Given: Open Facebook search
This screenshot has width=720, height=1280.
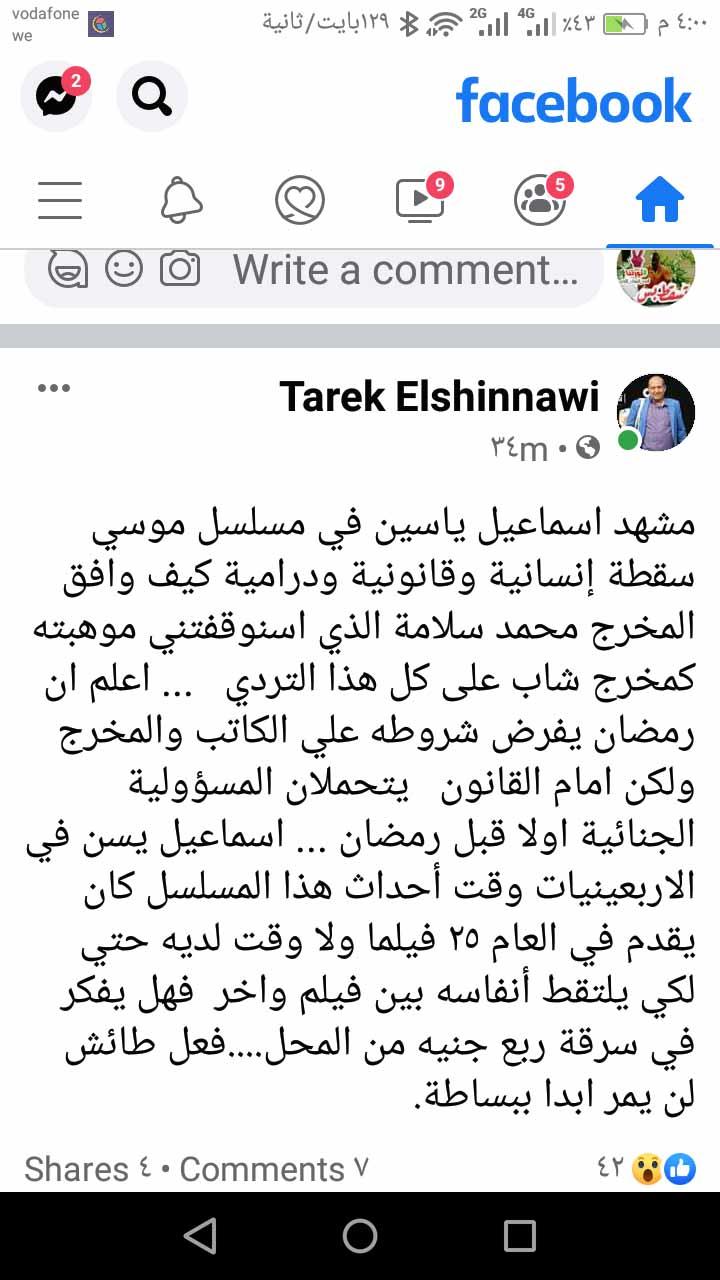Looking at the screenshot, I should coord(151,96).
